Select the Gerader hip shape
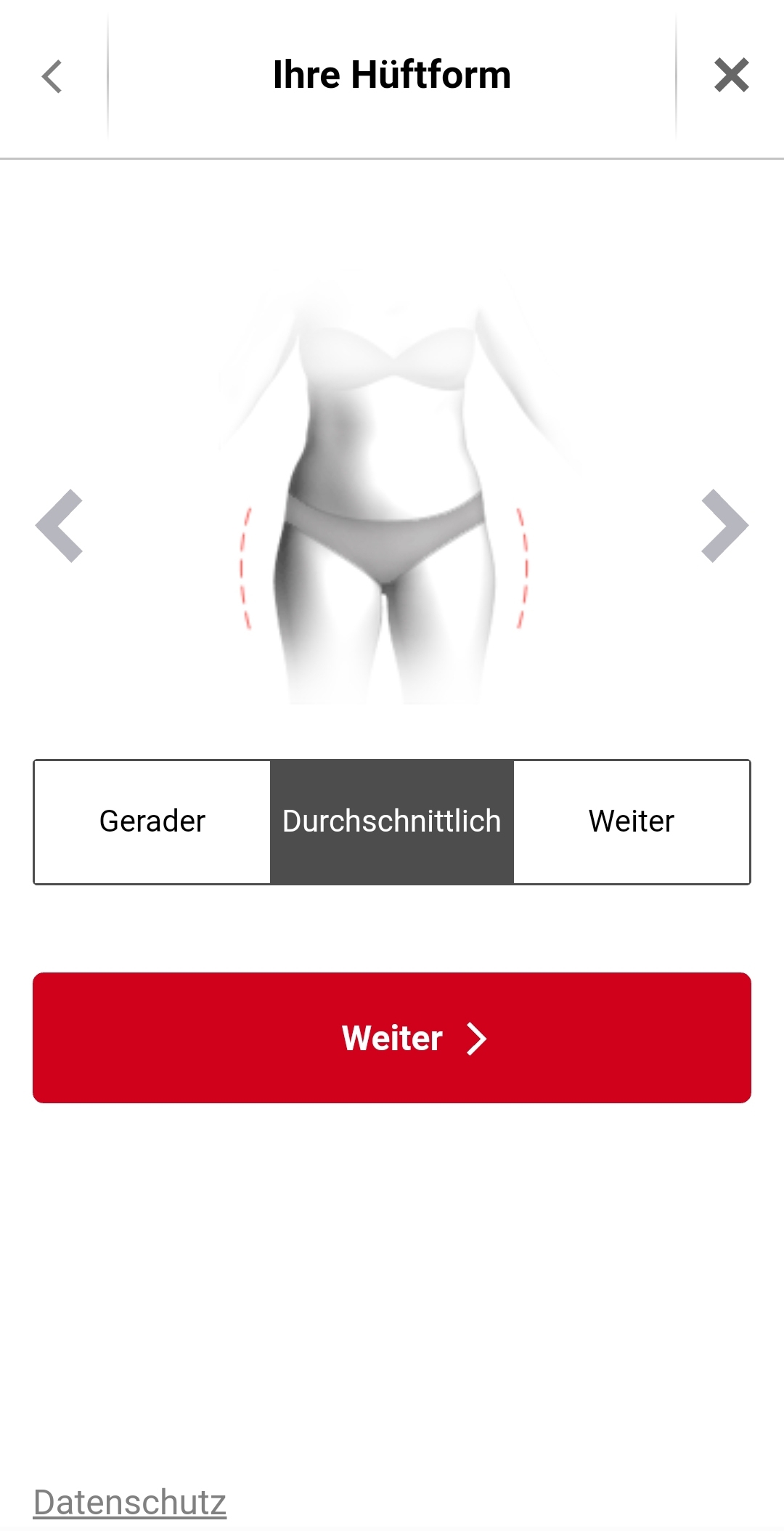 [x=152, y=821]
